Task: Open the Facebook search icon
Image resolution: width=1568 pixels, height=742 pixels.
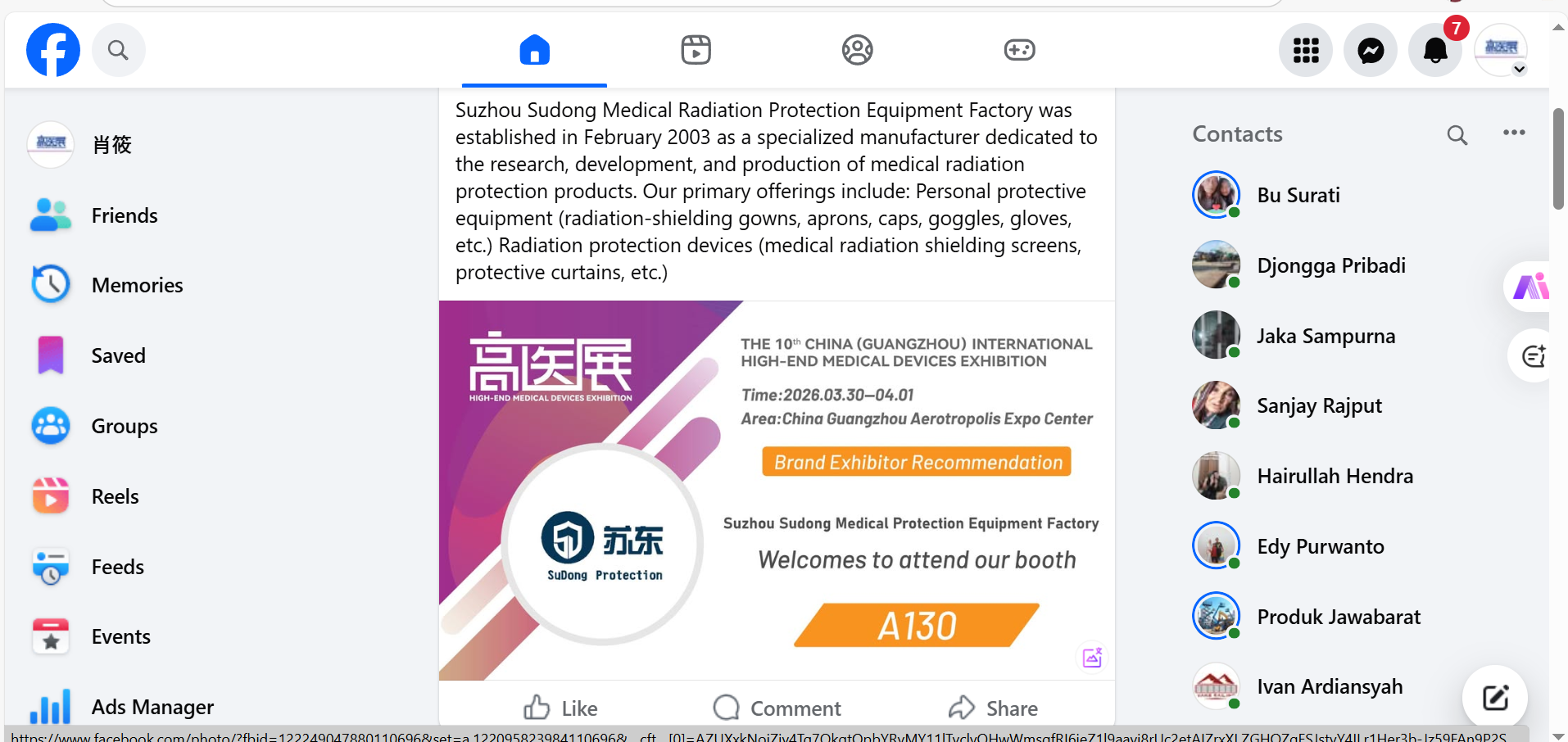Action: 118,51
